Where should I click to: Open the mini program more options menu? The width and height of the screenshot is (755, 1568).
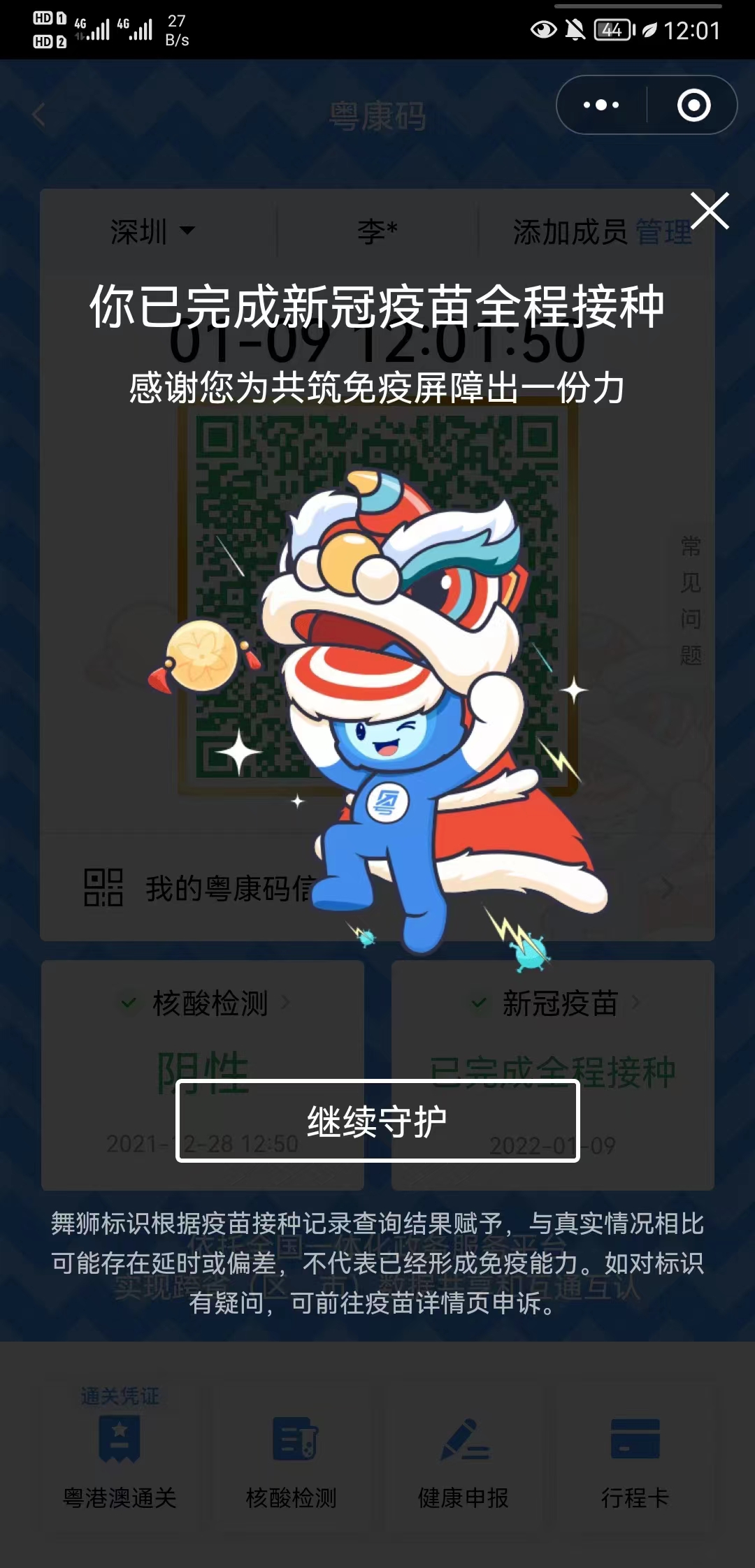click(x=601, y=105)
